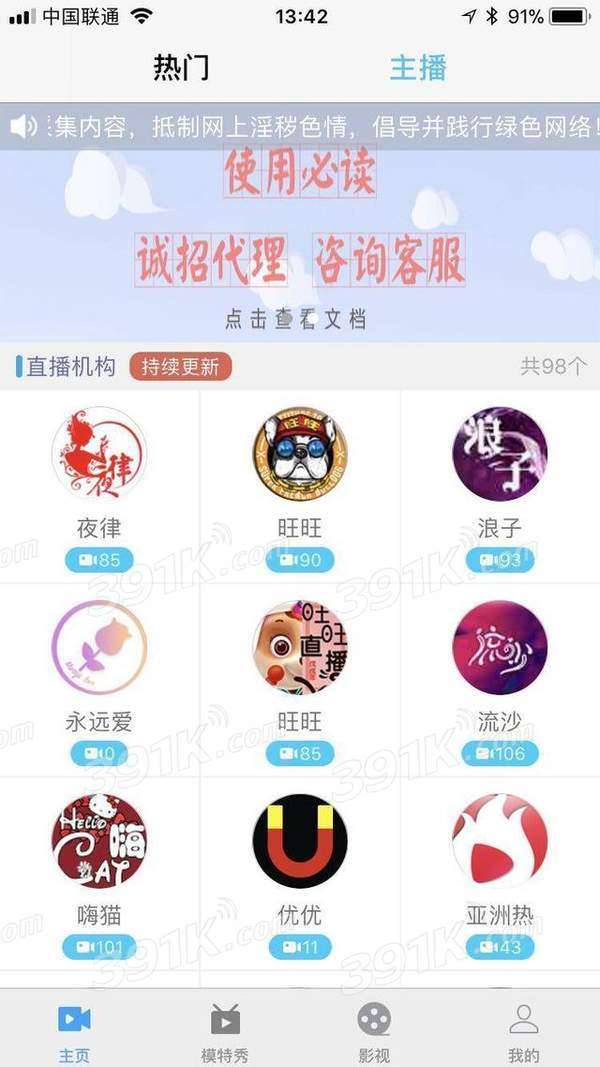
Task: Open the 我的 profile tab
Action: [524, 1031]
